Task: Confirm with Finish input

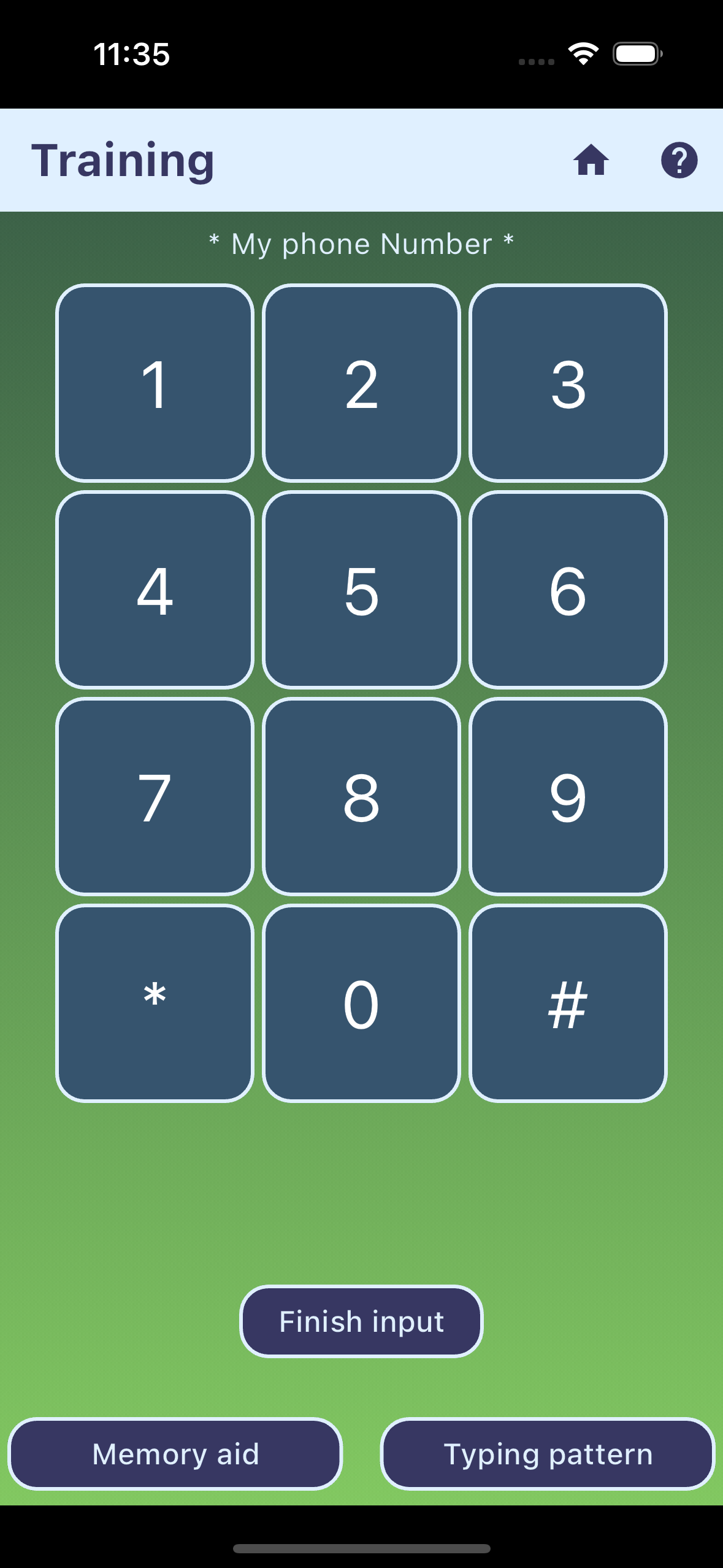Action: point(361,1321)
